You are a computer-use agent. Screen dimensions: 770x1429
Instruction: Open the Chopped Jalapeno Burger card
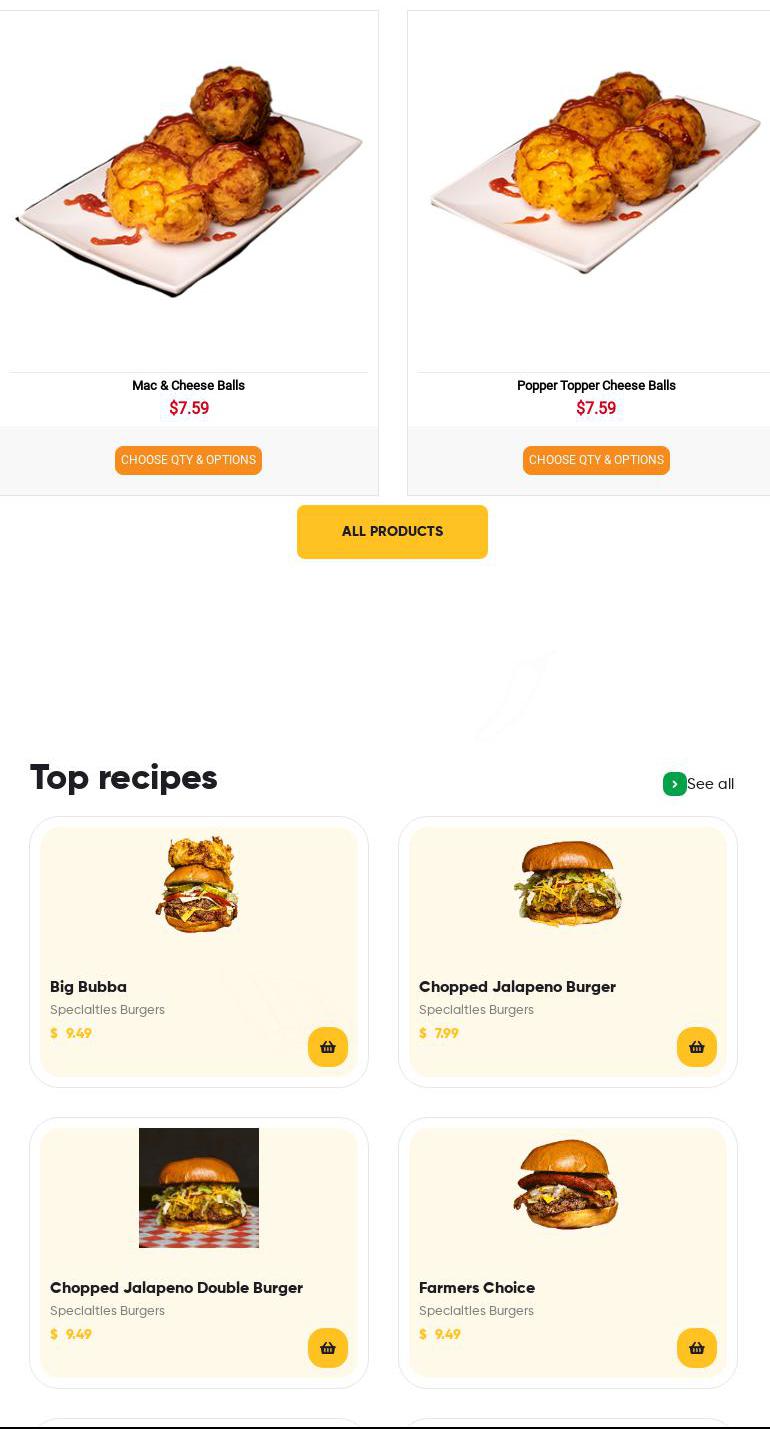click(x=517, y=987)
